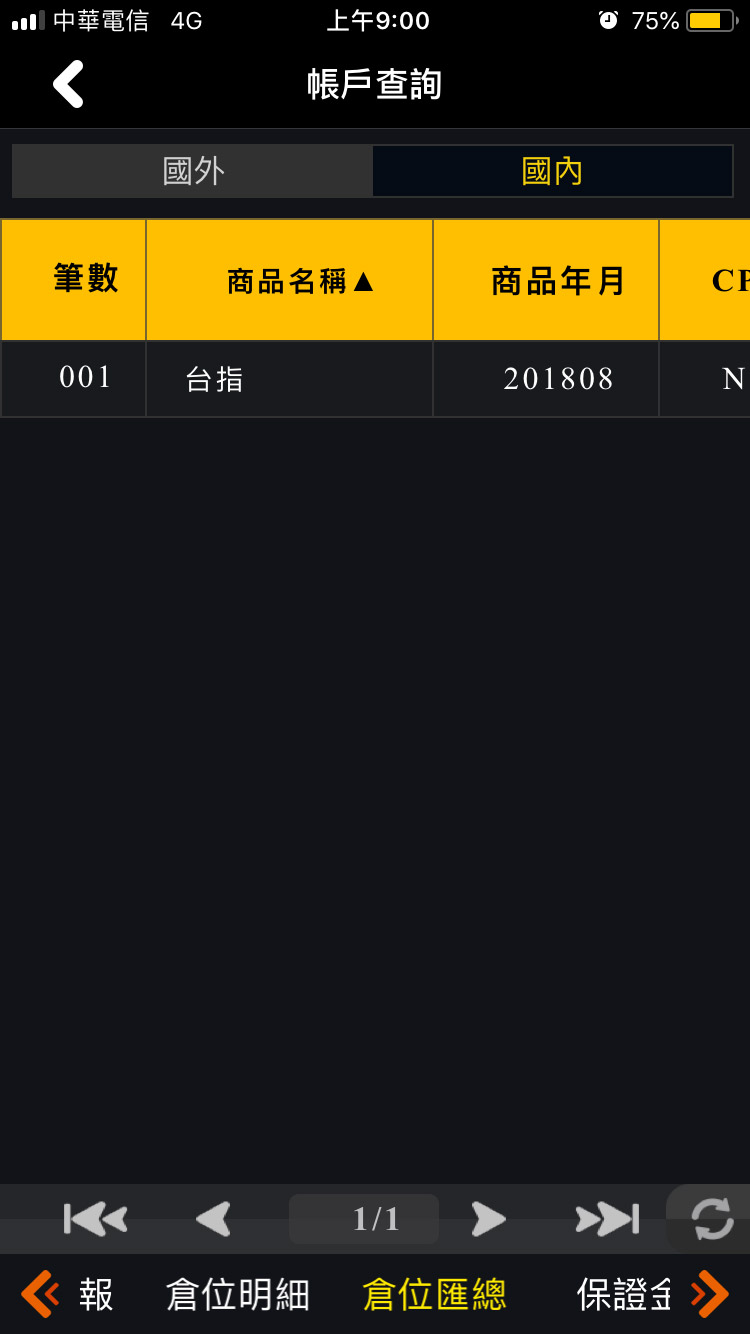Image resolution: width=750 pixels, height=1334 pixels.
Task: Switch to the 國外 segment
Action: coord(193,171)
